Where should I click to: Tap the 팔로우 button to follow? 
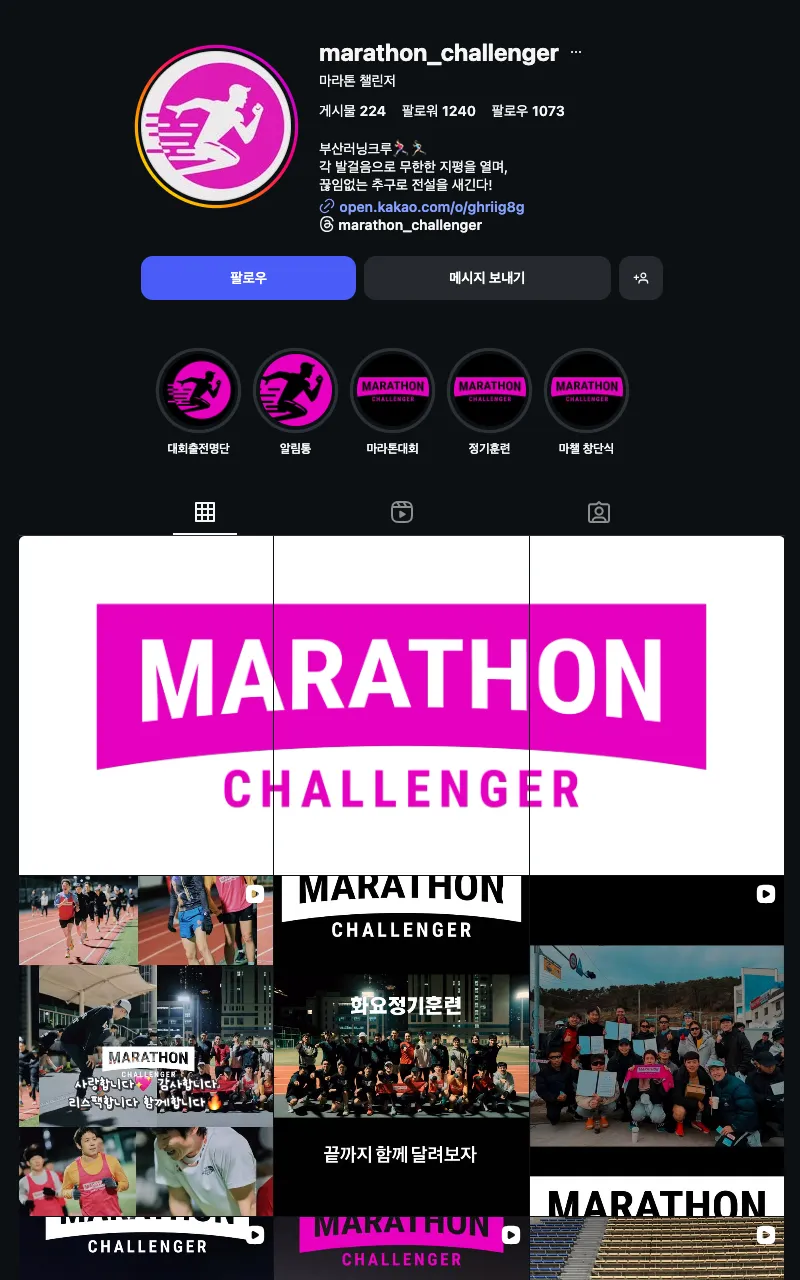pyautogui.click(x=248, y=278)
